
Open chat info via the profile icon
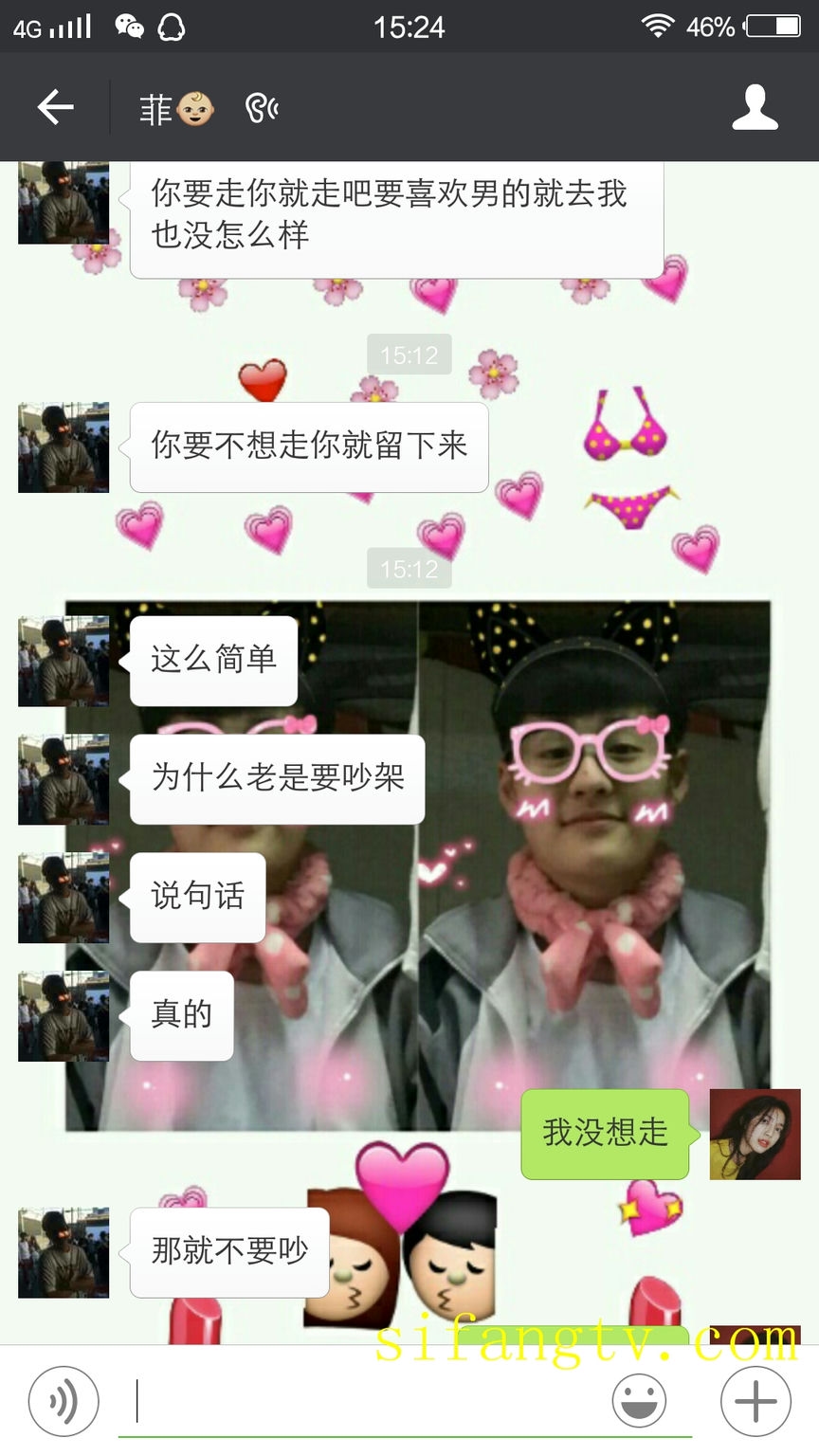tap(755, 107)
